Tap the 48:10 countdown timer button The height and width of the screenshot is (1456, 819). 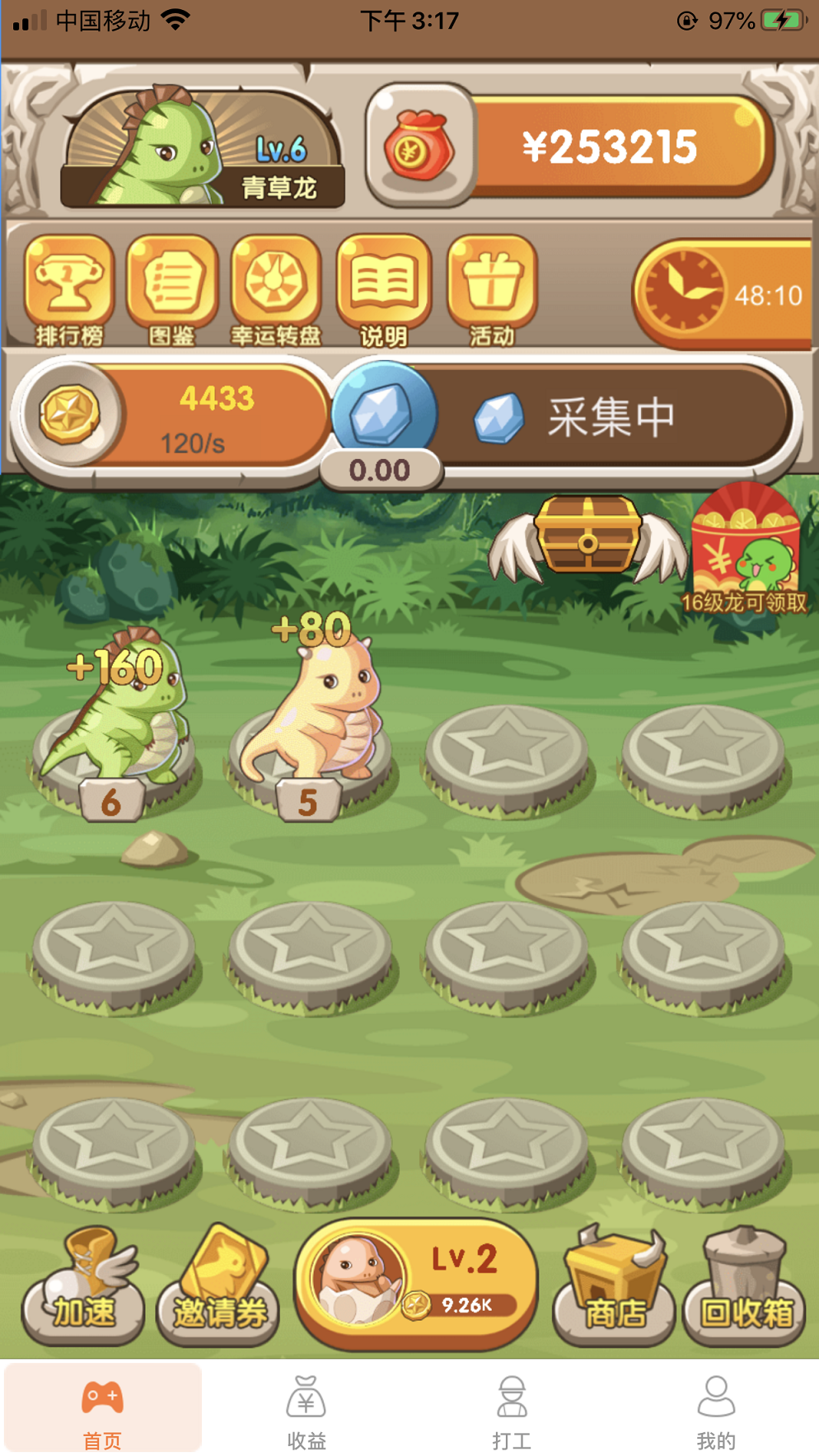point(723,294)
